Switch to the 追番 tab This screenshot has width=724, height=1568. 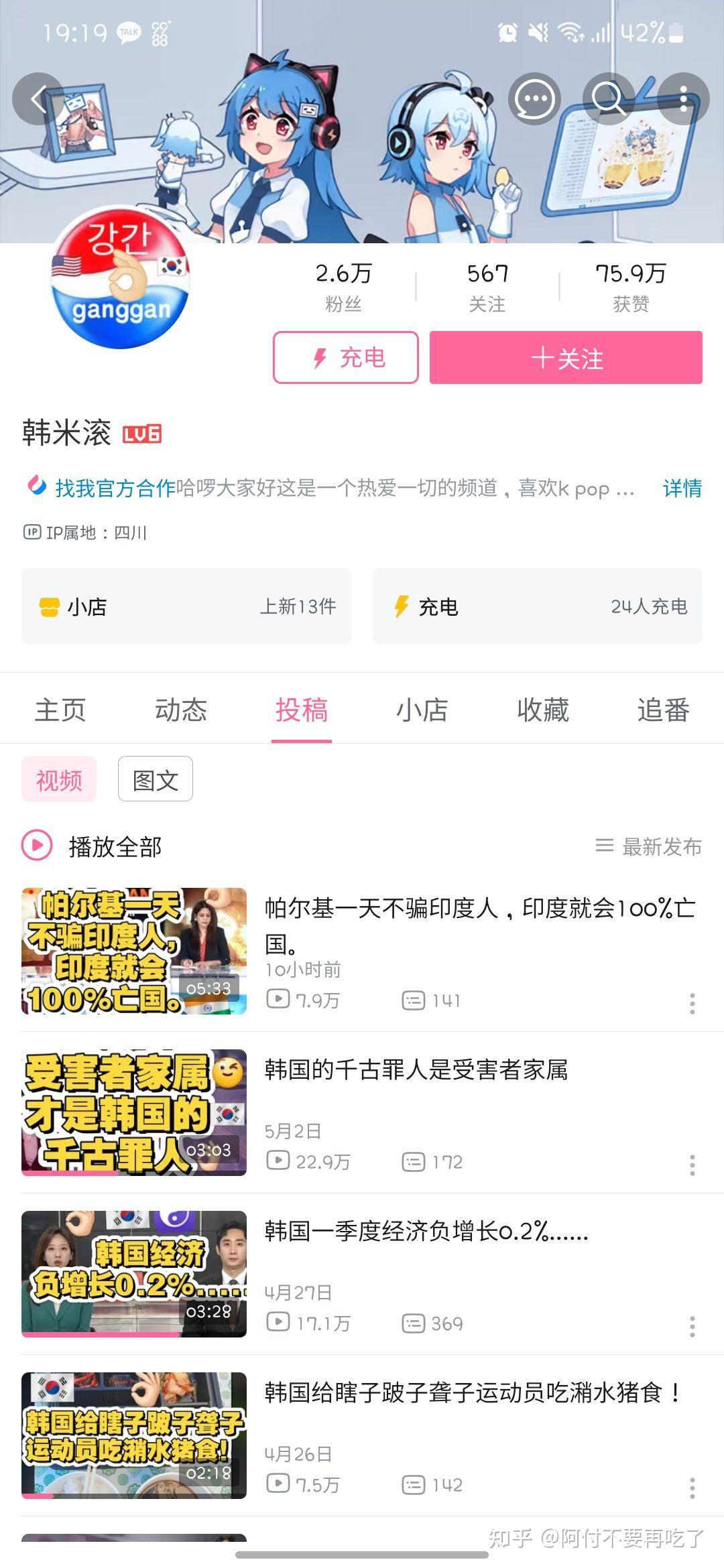tap(663, 710)
